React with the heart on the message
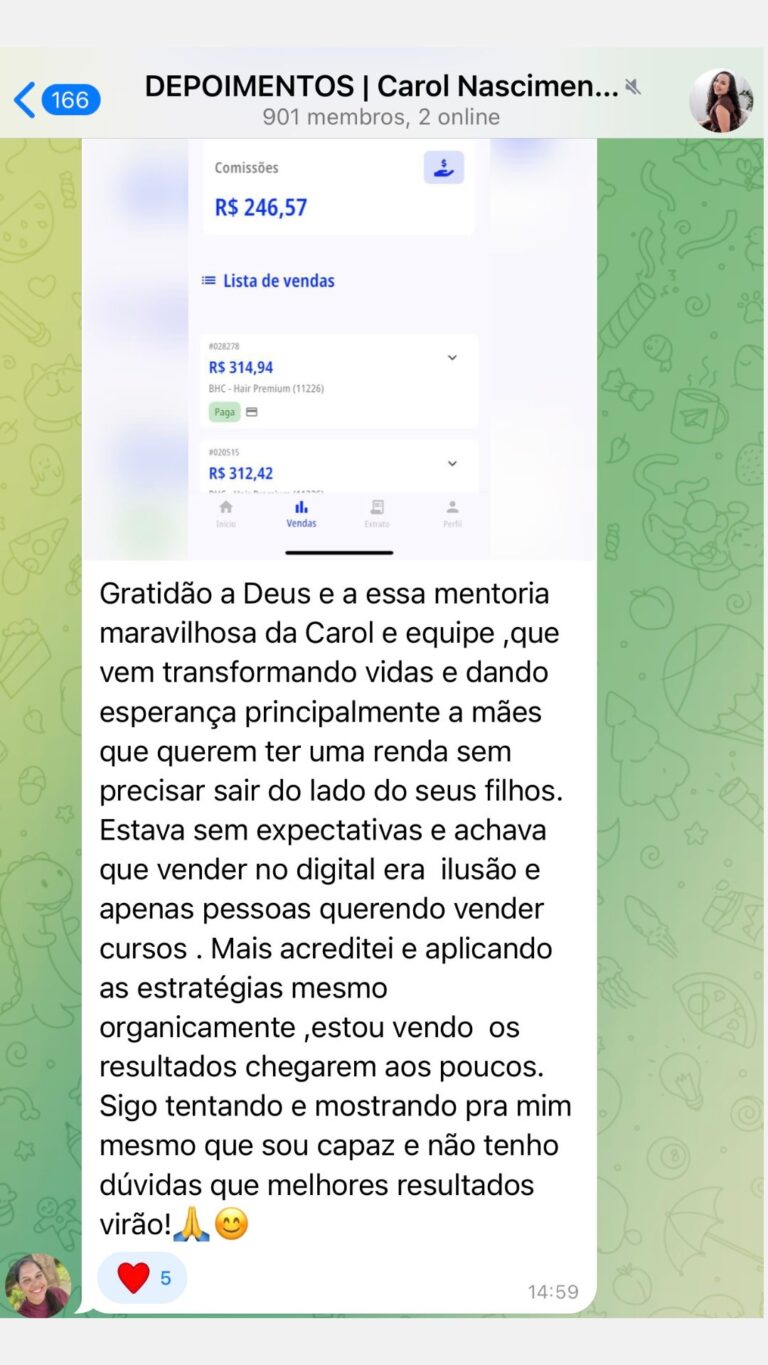This screenshot has width=768, height=1365. point(142,1278)
